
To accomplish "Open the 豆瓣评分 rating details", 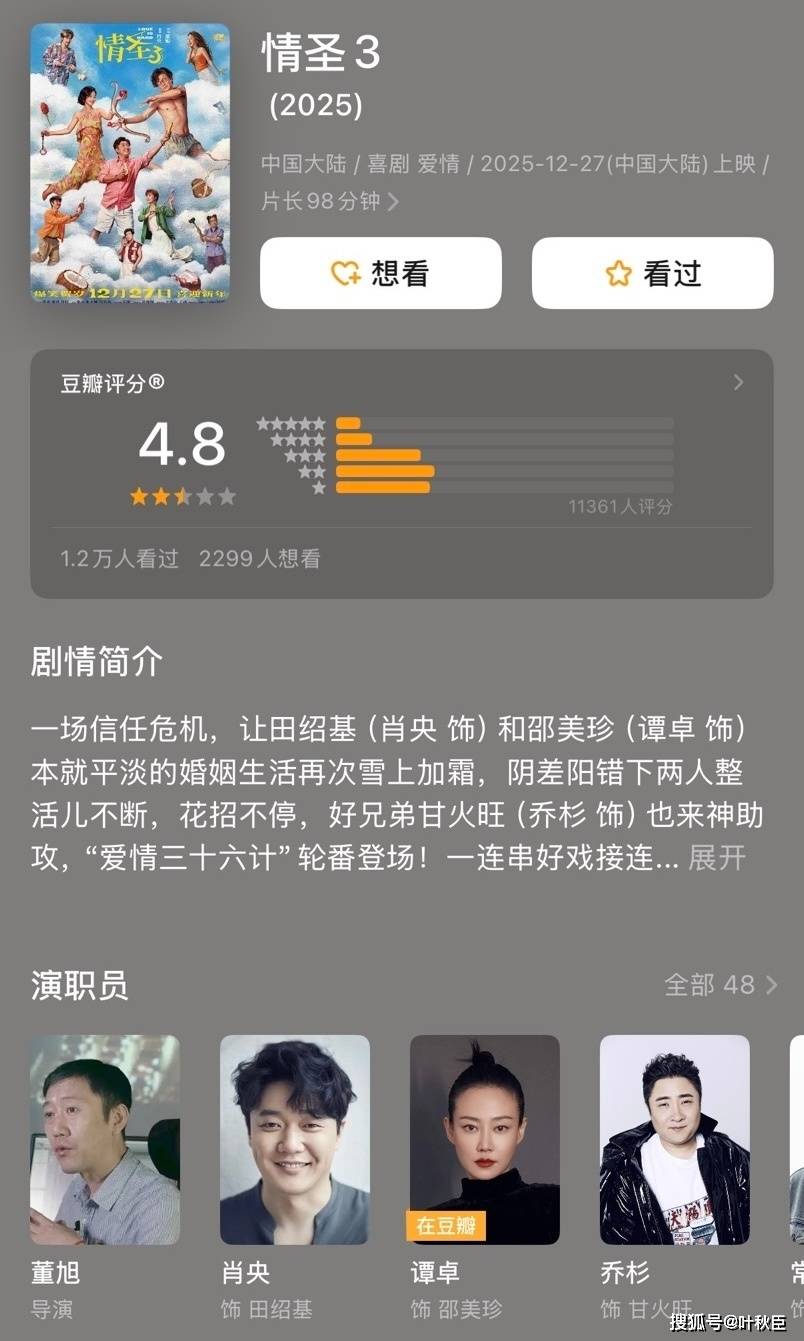I will pyautogui.click(x=738, y=382).
